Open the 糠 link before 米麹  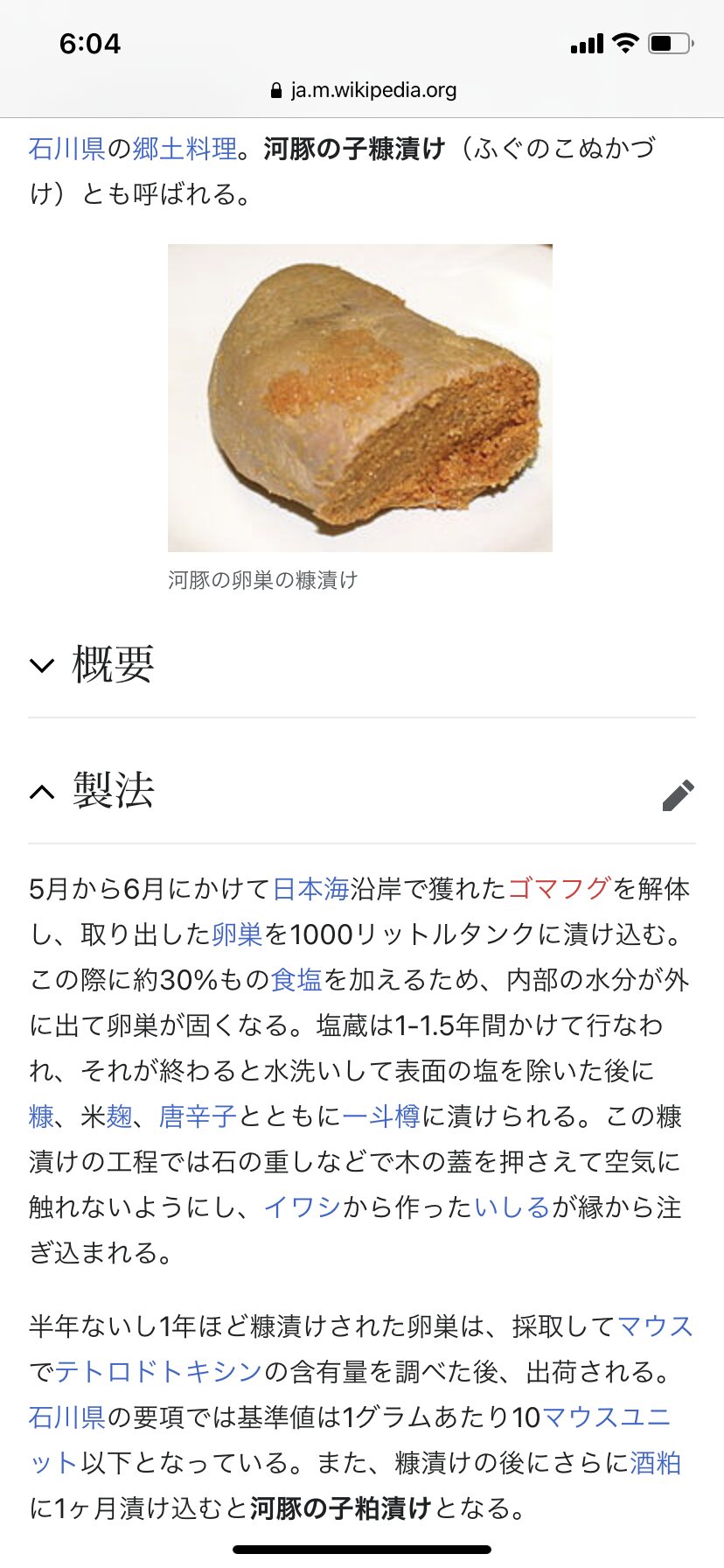pyautogui.click(x=41, y=1116)
